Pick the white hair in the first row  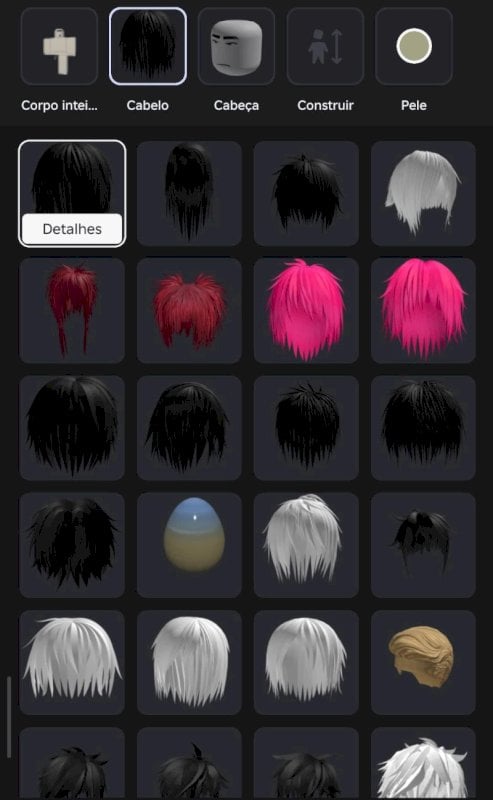coord(423,193)
